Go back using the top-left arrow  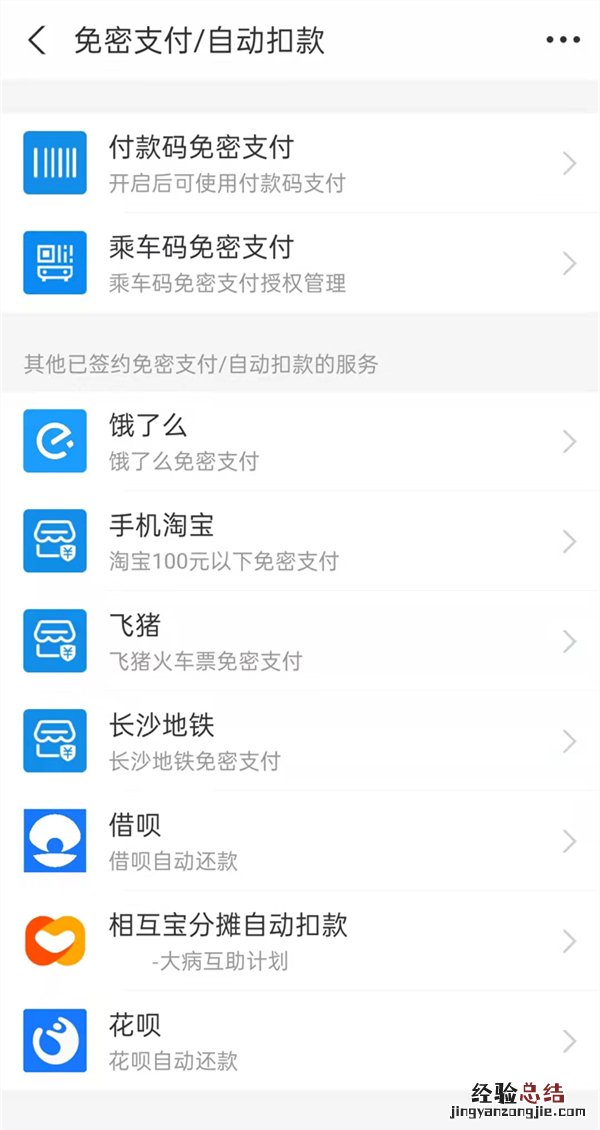pos(37,41)
